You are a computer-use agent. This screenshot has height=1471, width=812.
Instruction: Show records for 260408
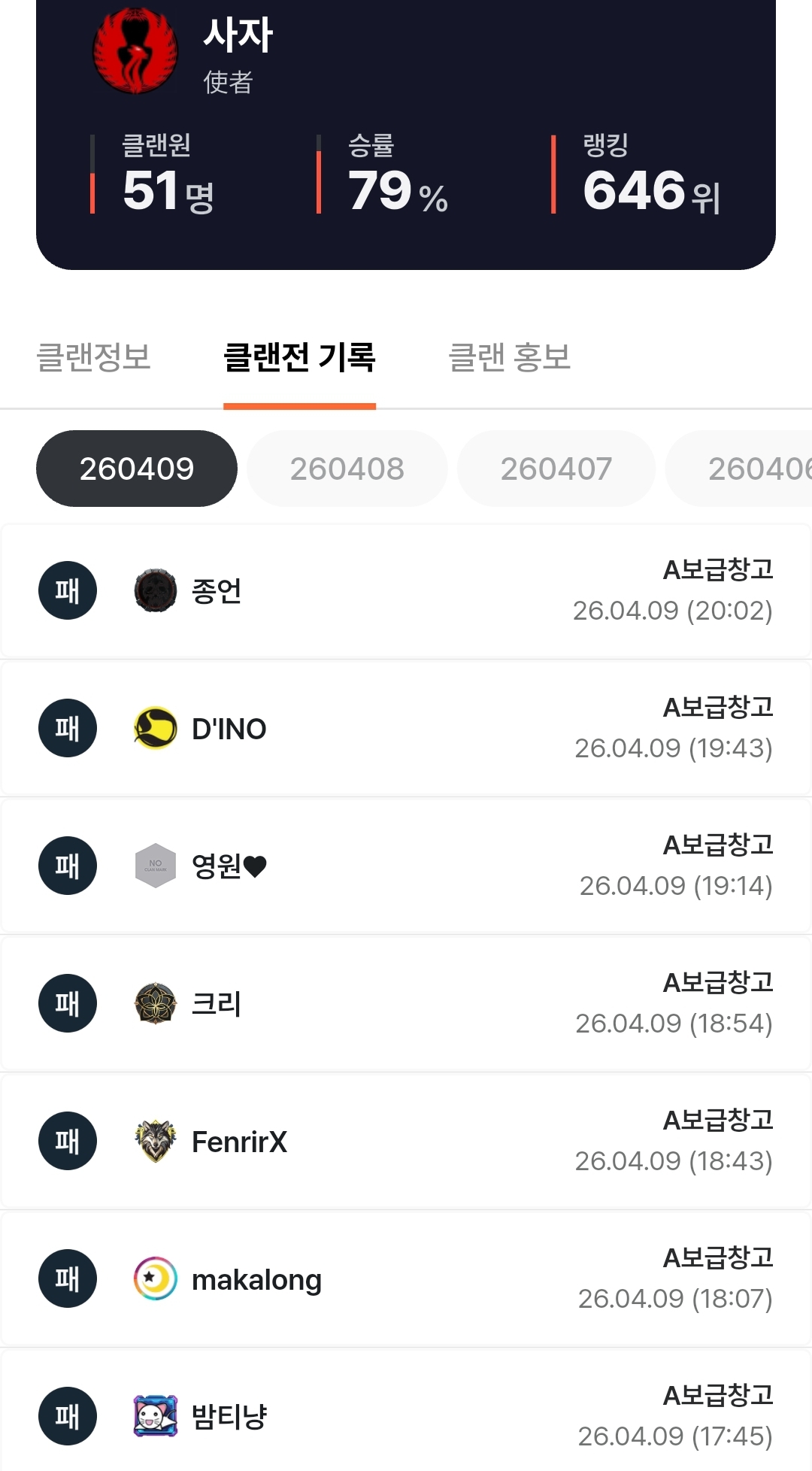[347, 469]
